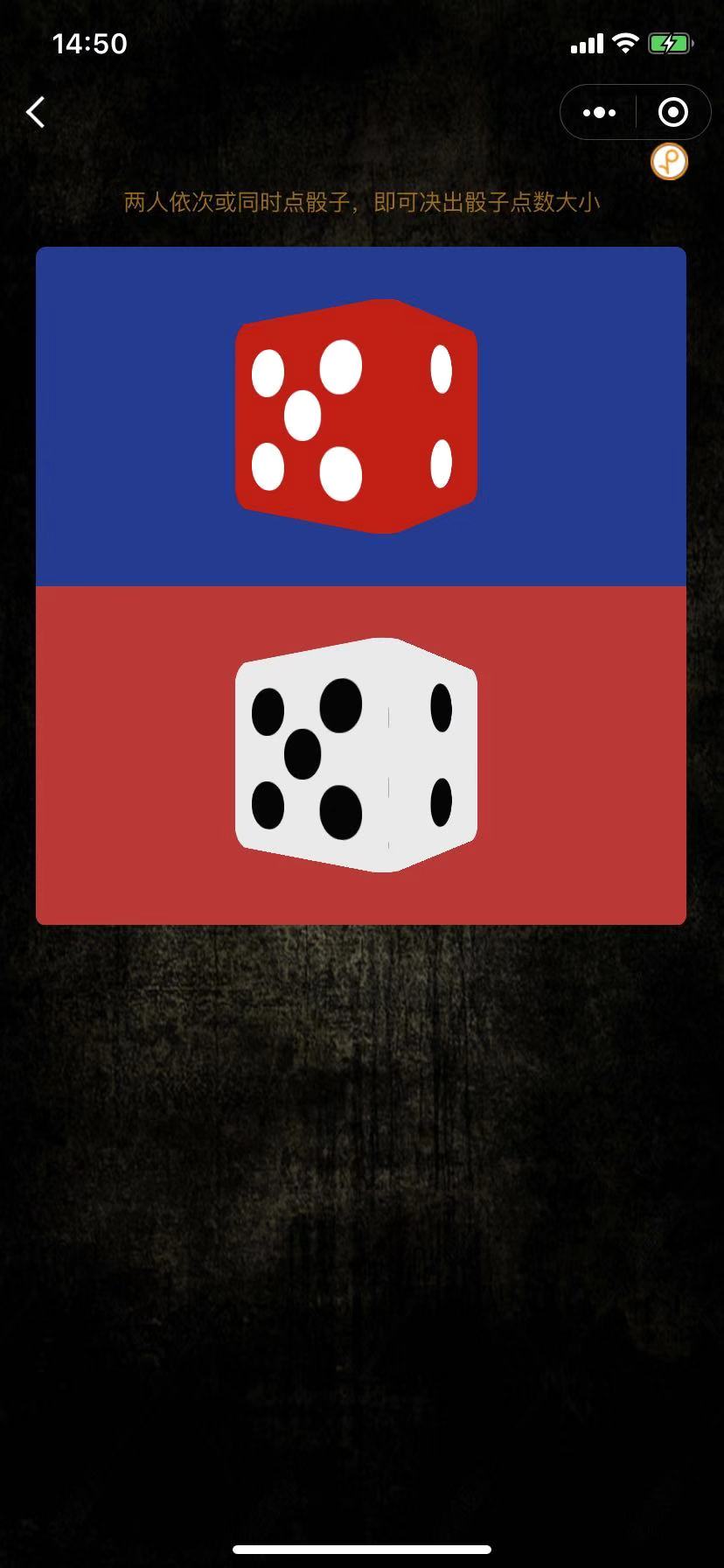Open the mini program three-dot menu
The image size is (724, 1568).
599,112
